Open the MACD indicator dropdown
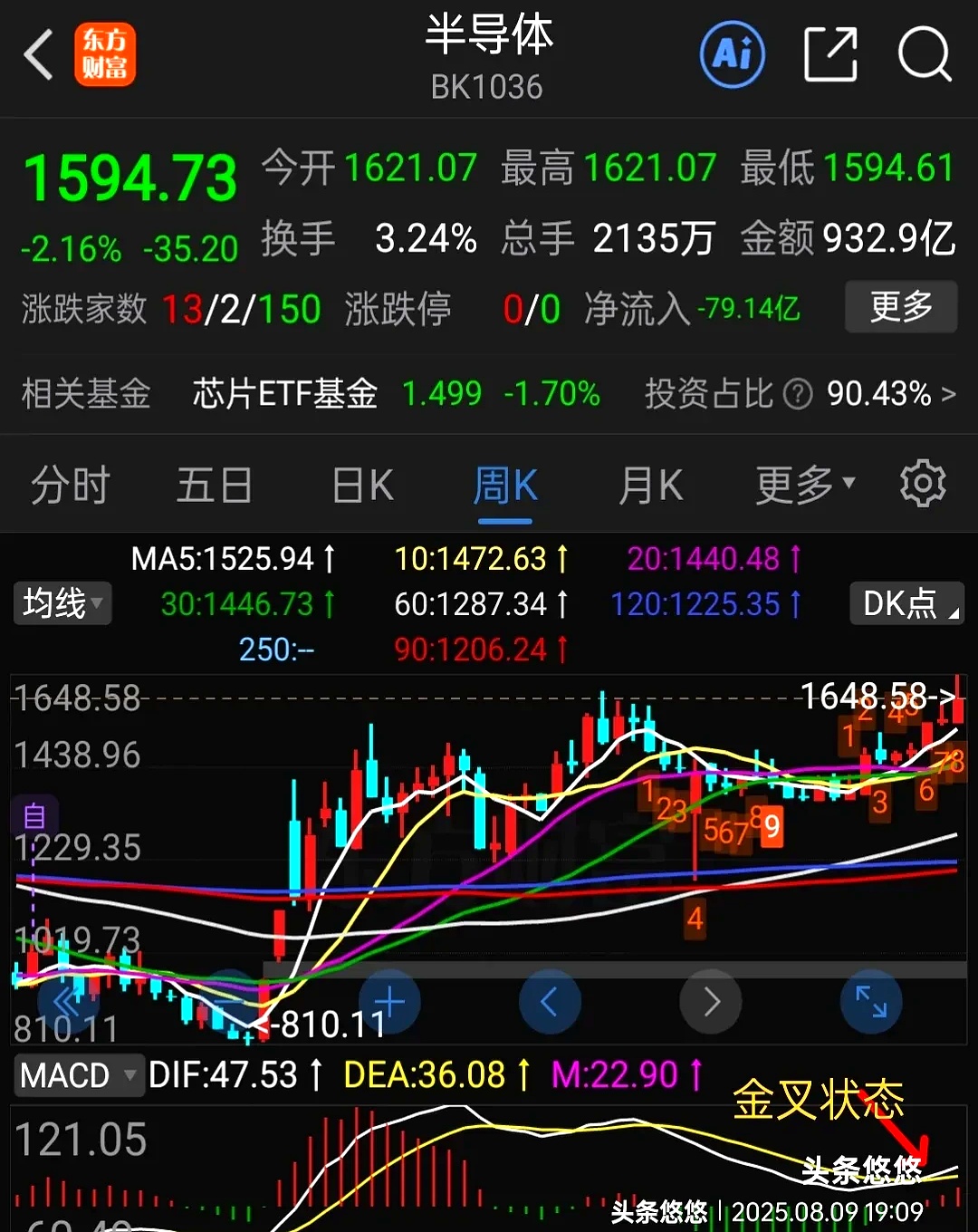978x1232 pixels. (79, 1075)
